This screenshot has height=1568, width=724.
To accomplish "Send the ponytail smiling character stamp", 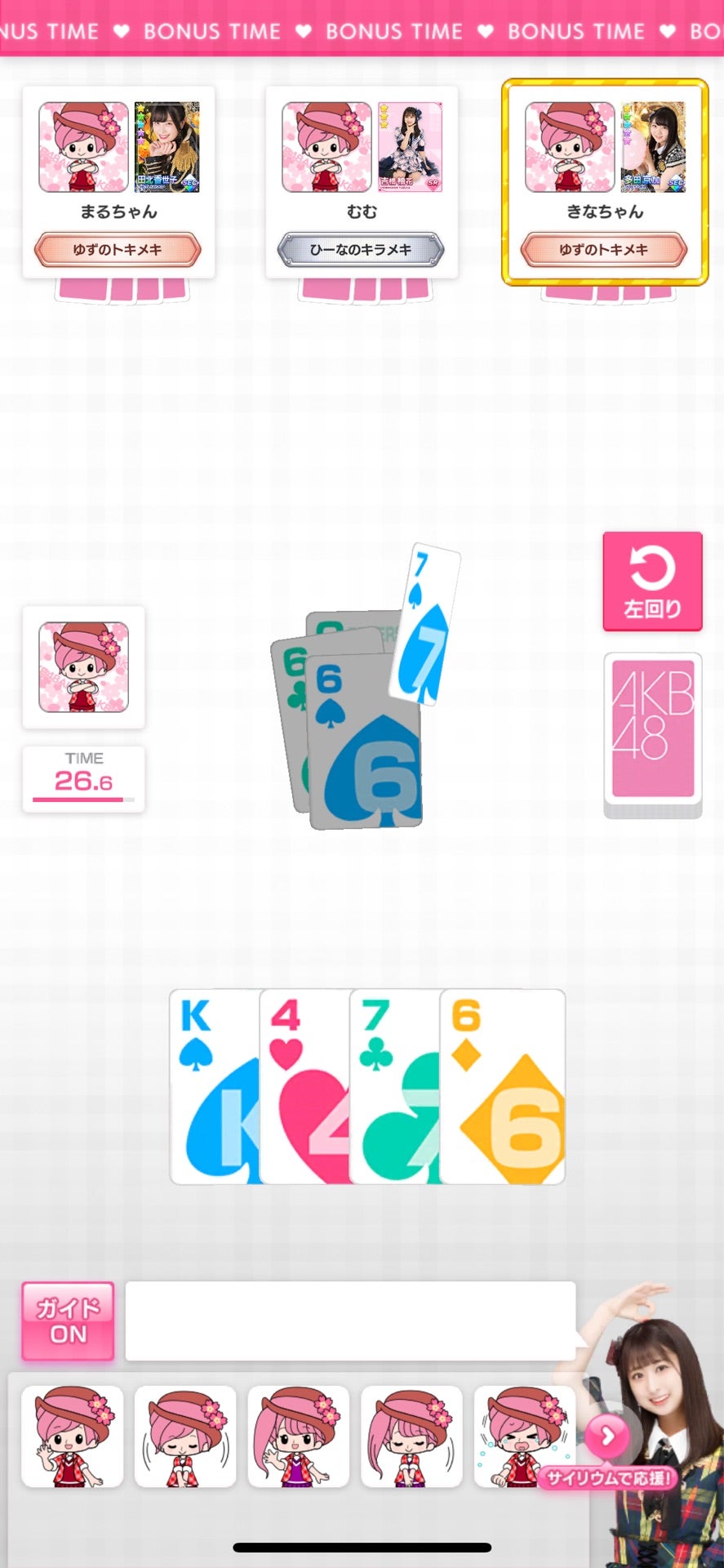I will (x=299, y=1436).
